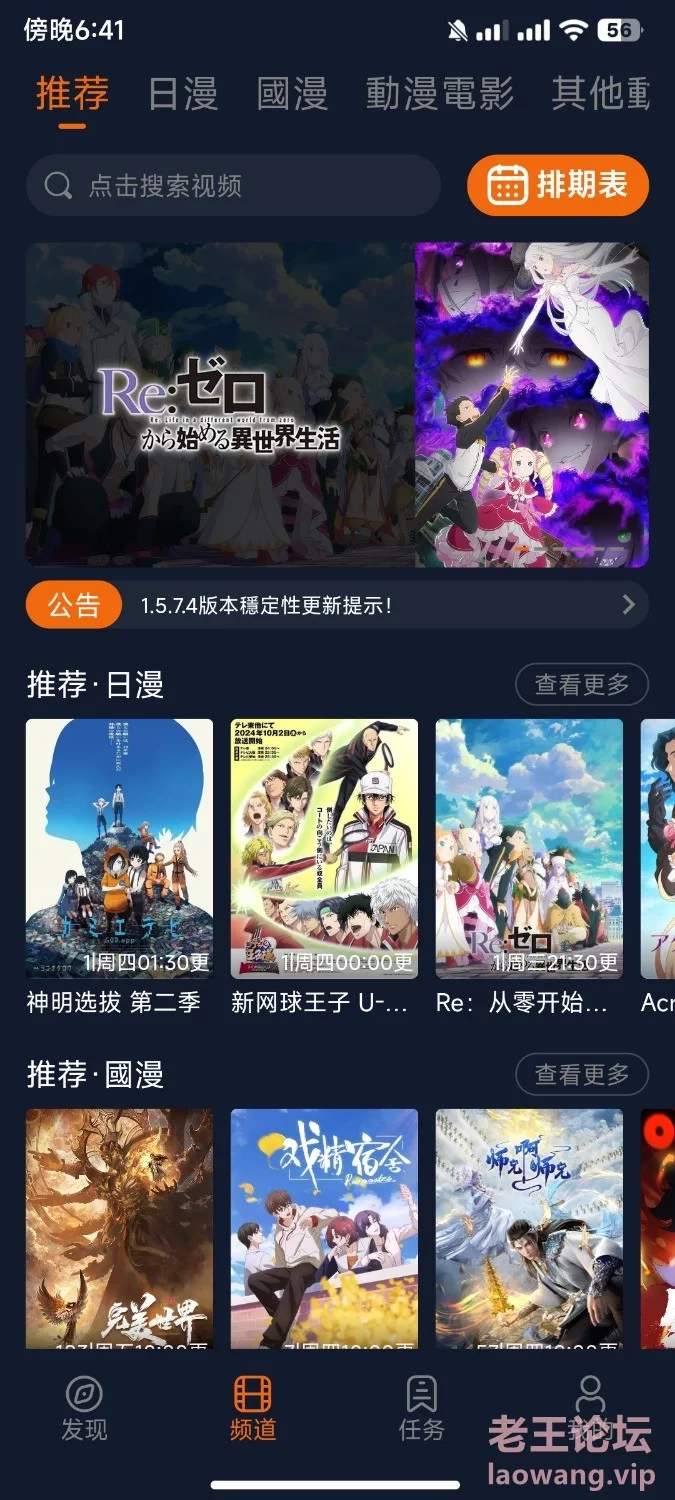View more in 推荐·國漫 section
This screenshot has height=1500, width=675.
point(582,1075)
